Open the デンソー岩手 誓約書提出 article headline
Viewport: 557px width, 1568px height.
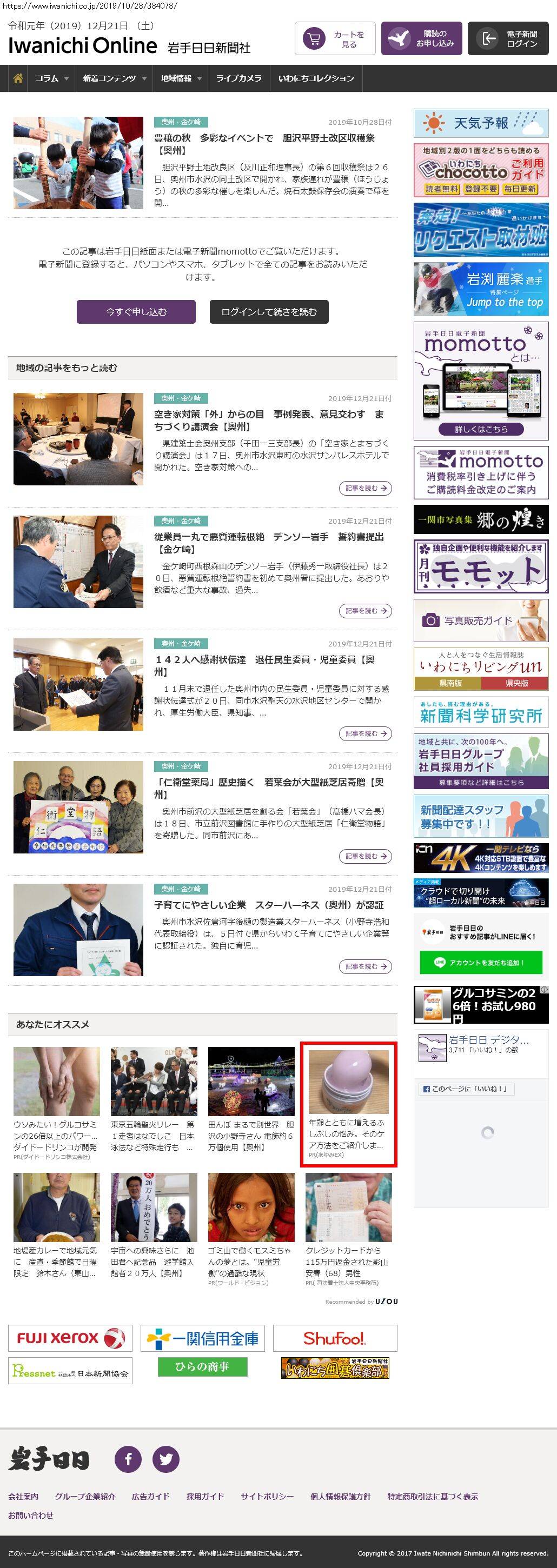tap(268, 542)
